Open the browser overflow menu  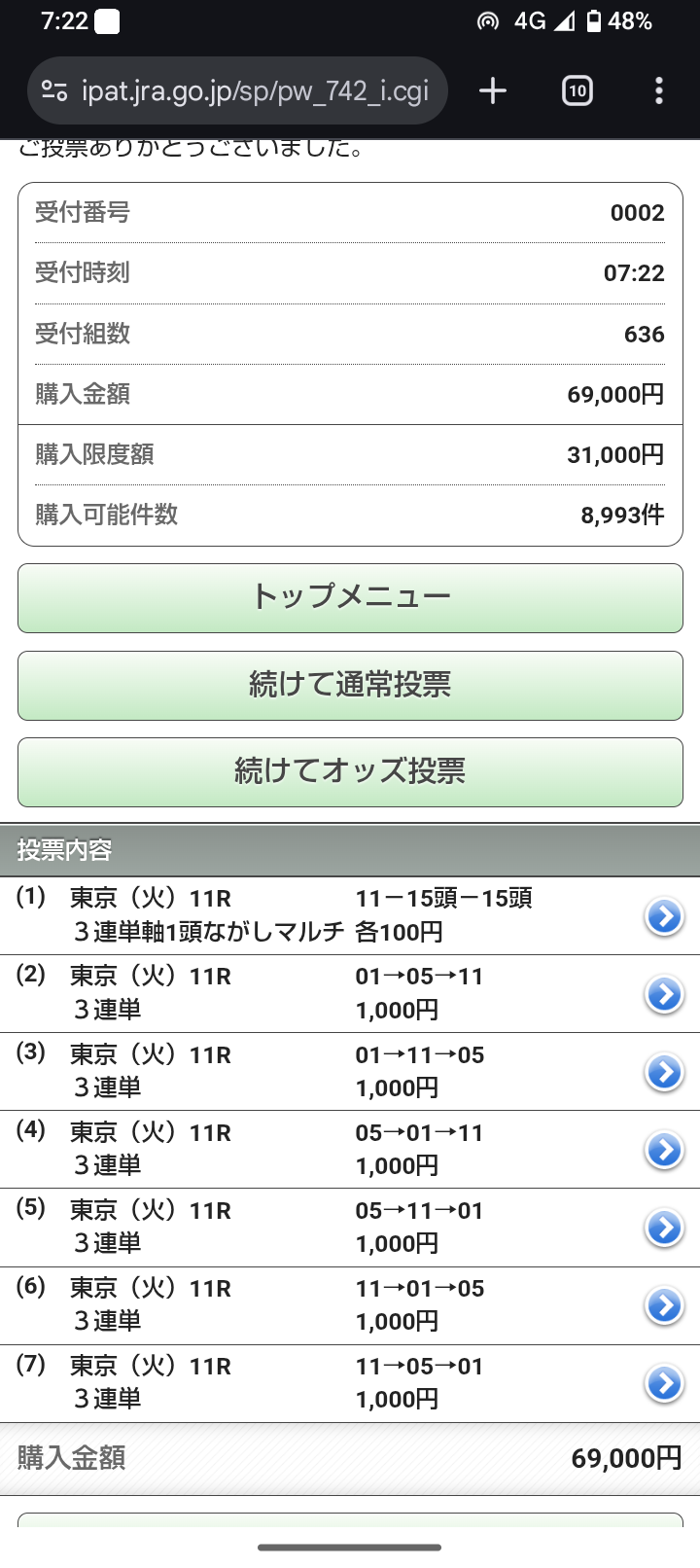pyautogui.click(x=659, y=91)
